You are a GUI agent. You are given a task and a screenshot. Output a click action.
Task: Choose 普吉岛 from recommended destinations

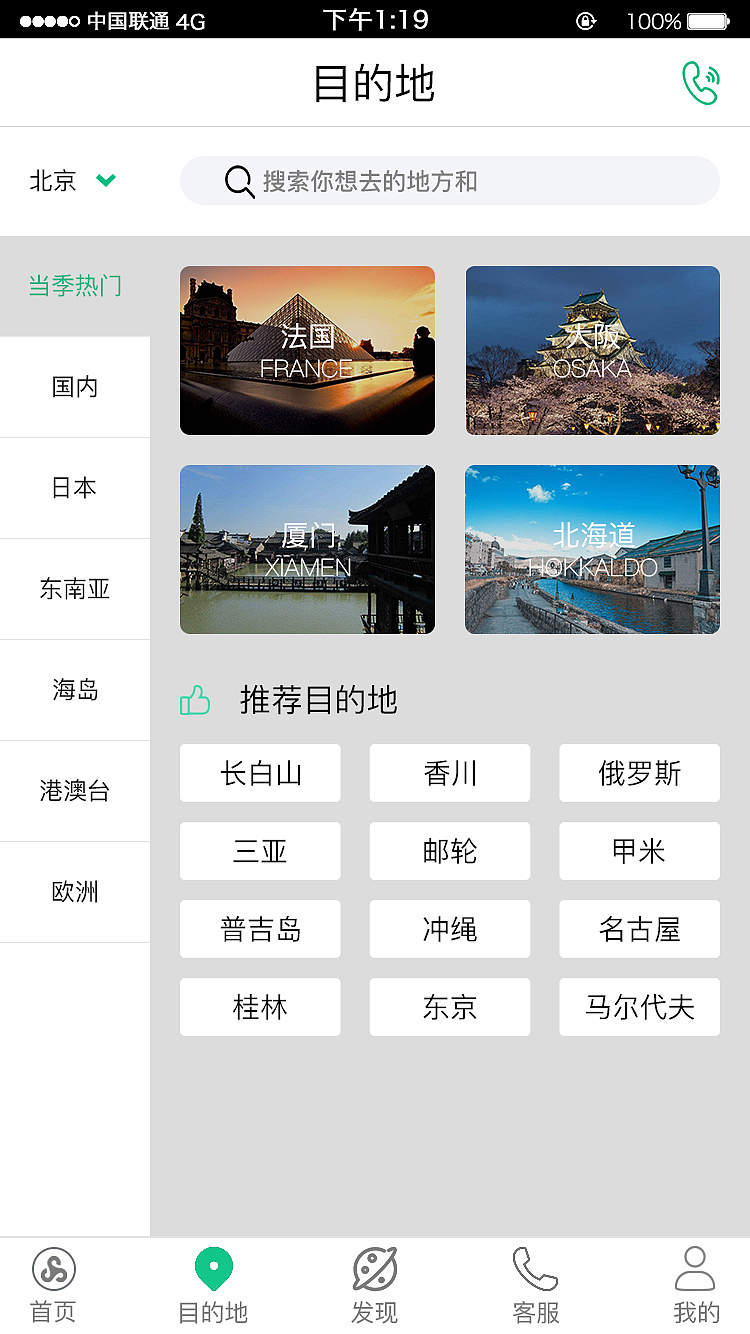click(x=260, y=929)
